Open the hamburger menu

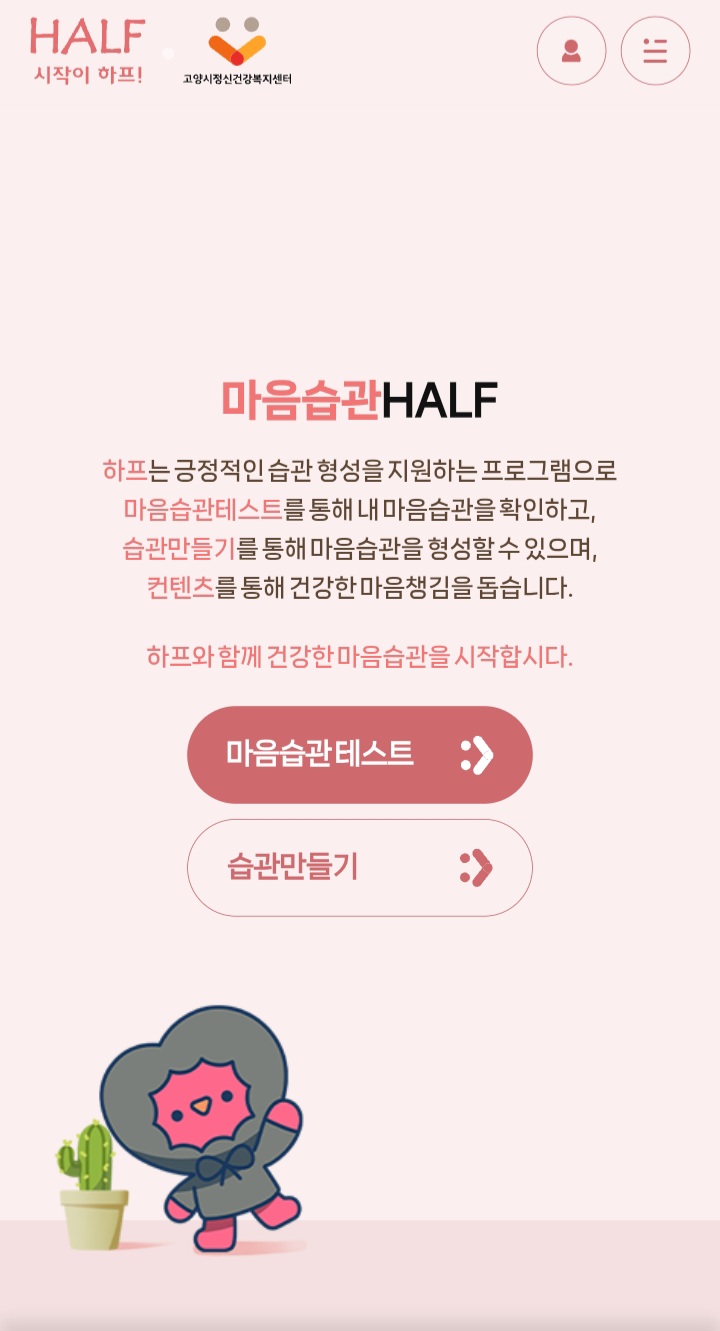click(x=655, y=51)
